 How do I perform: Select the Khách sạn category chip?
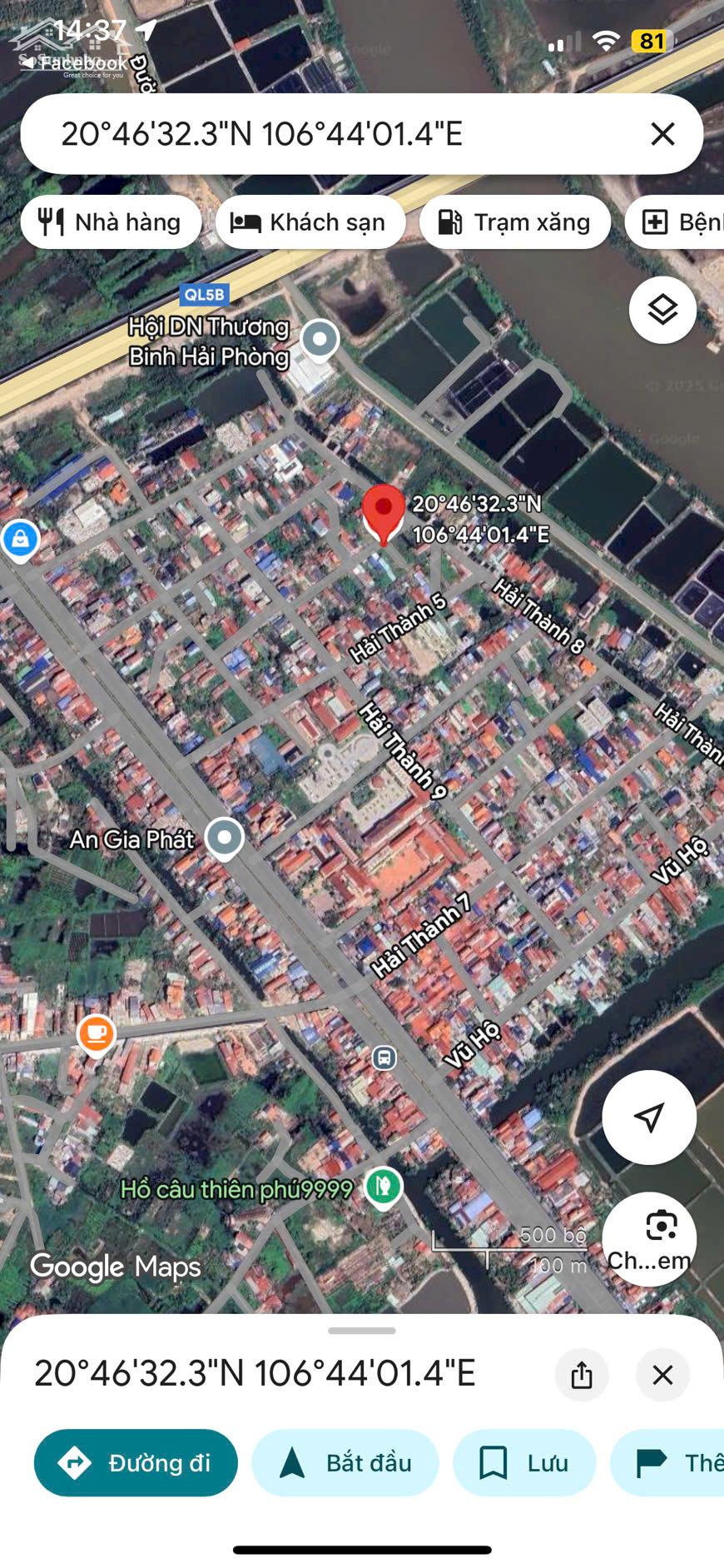point(309,222)
